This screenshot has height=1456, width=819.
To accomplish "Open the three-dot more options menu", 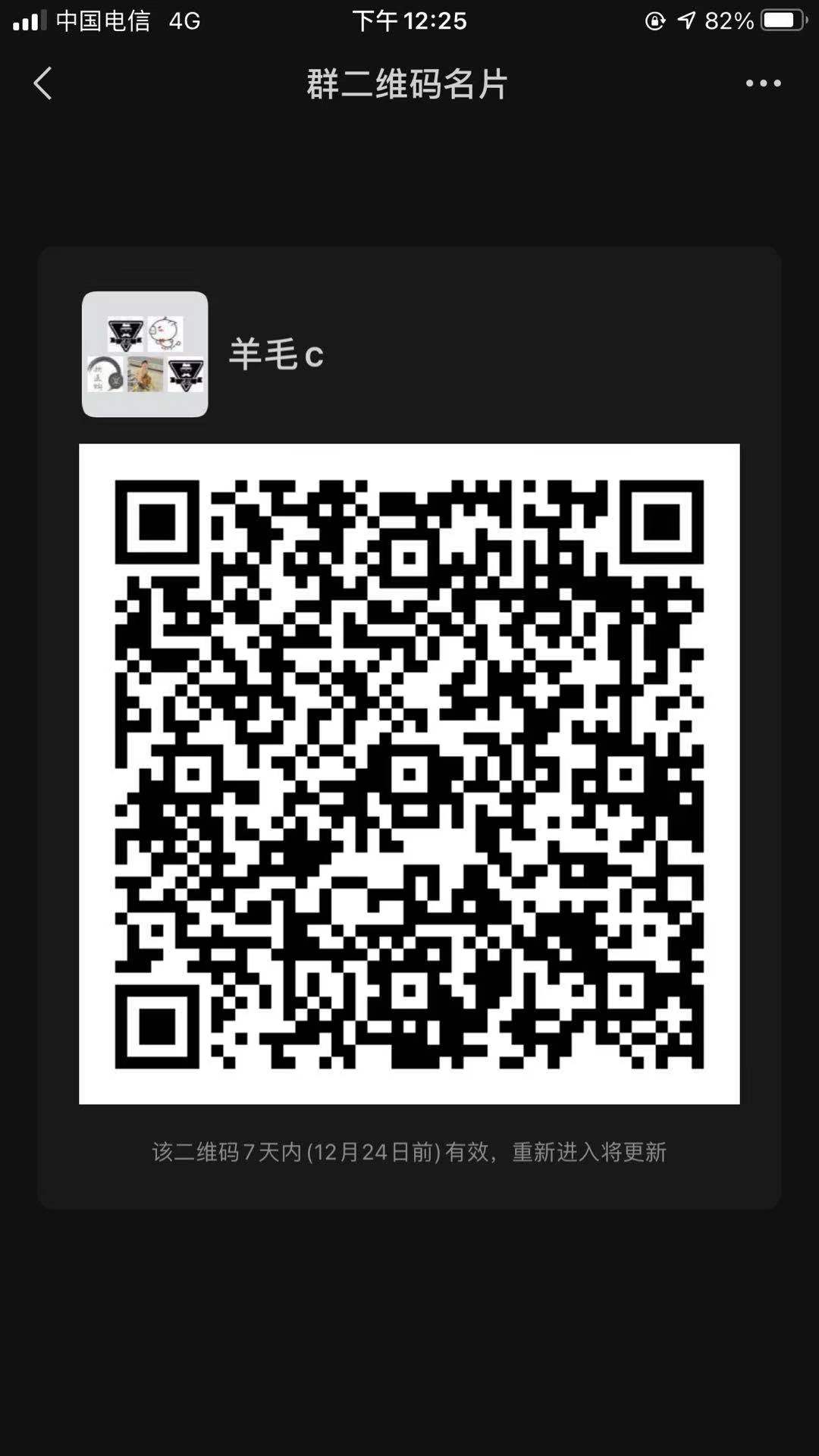I will pos(763,83).
